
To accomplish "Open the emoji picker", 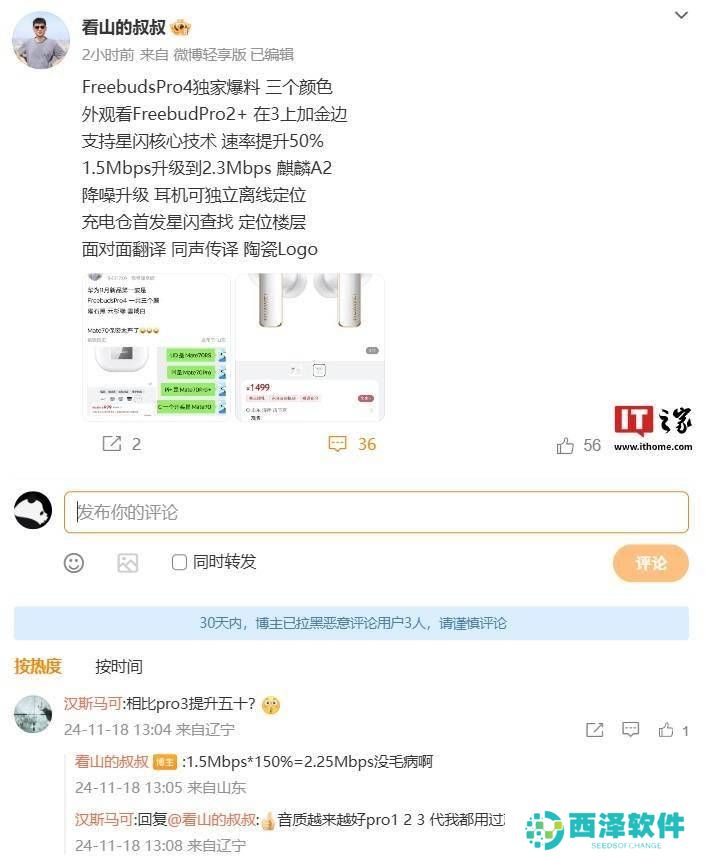I will (74, 563).
